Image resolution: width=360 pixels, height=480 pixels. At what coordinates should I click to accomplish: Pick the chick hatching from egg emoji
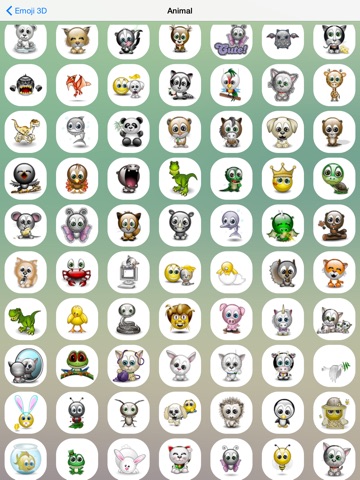coord(231,272)
